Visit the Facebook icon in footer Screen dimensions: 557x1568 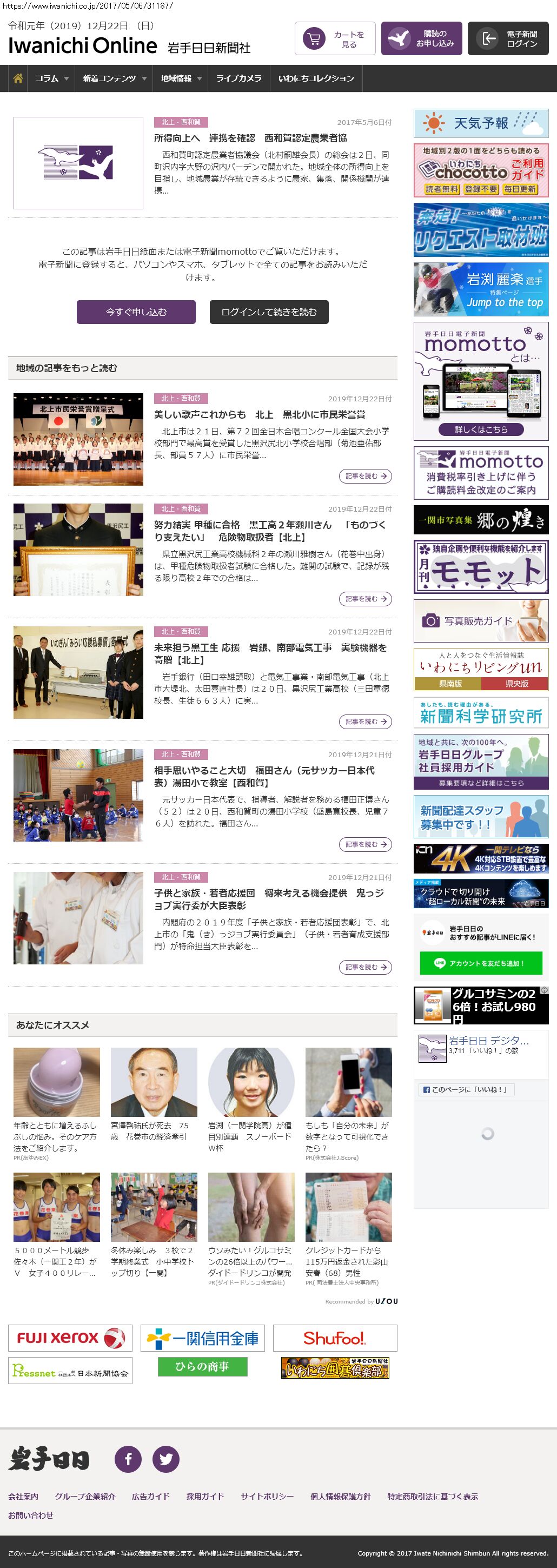click(128, 1459)
